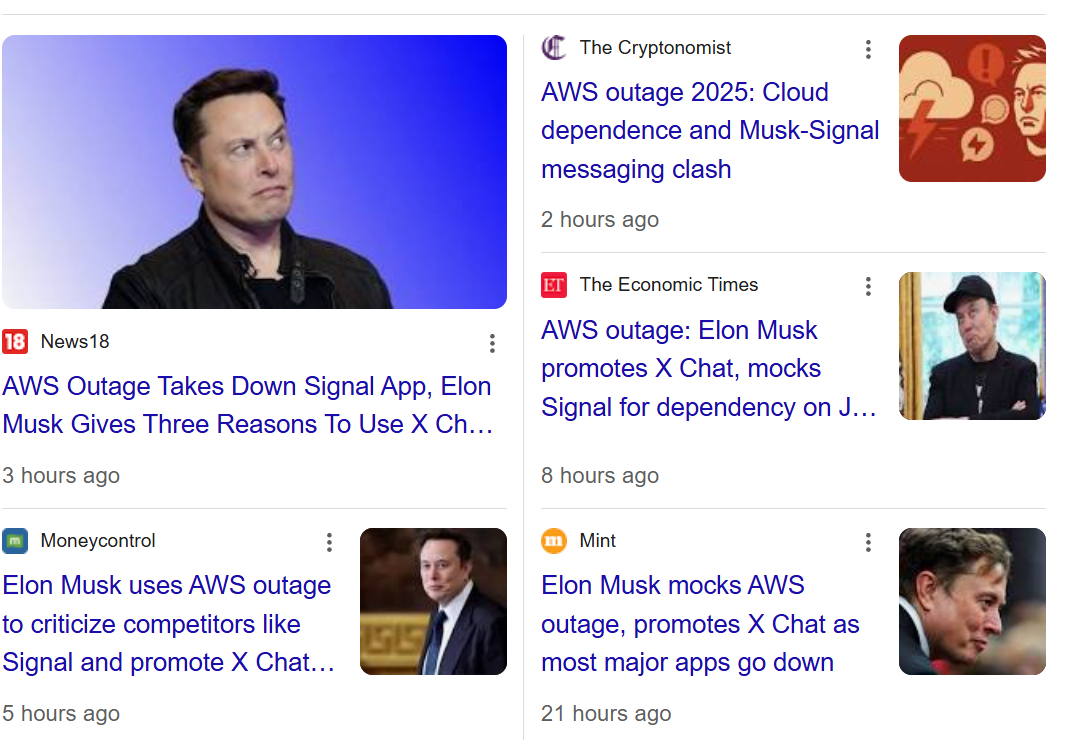
Task: Open the options menu for the Moneycontrol article
Action: (x=329, y=542)
